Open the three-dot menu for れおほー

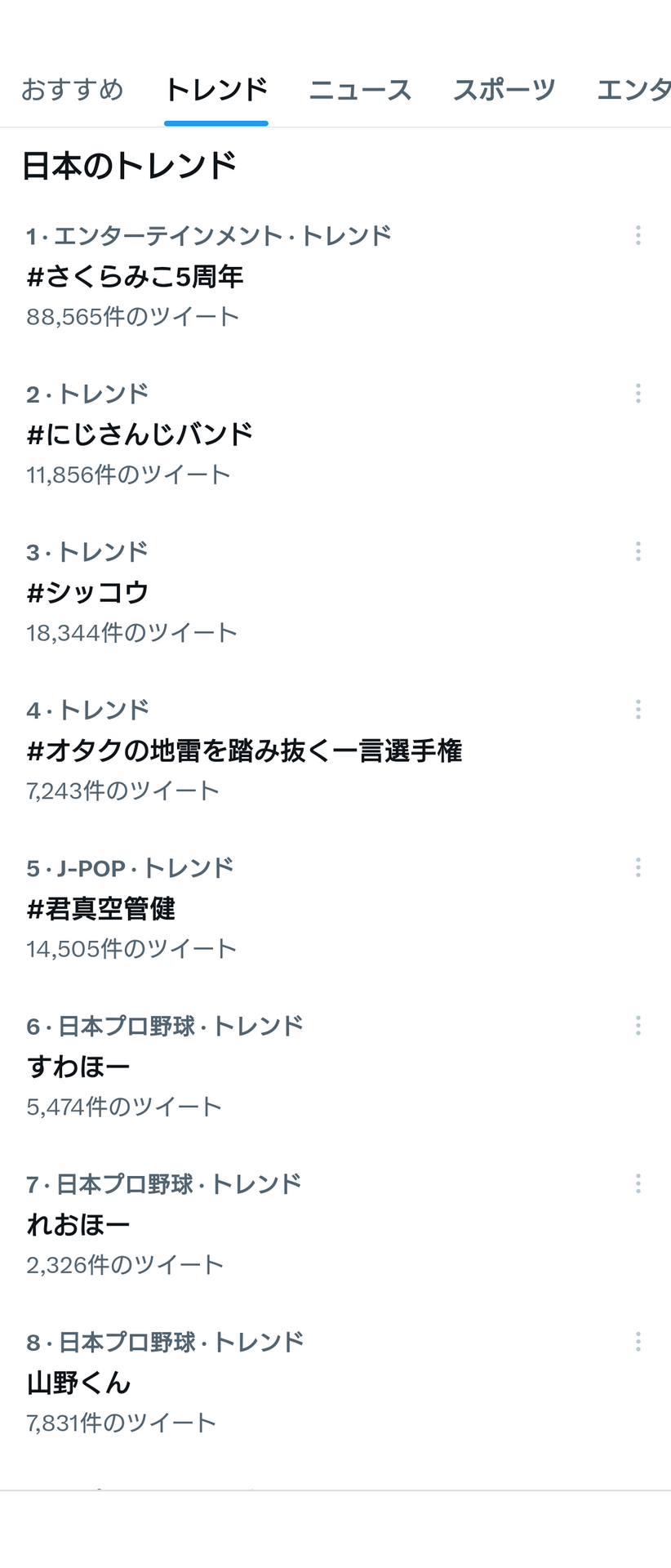[x=638, y=1183]
